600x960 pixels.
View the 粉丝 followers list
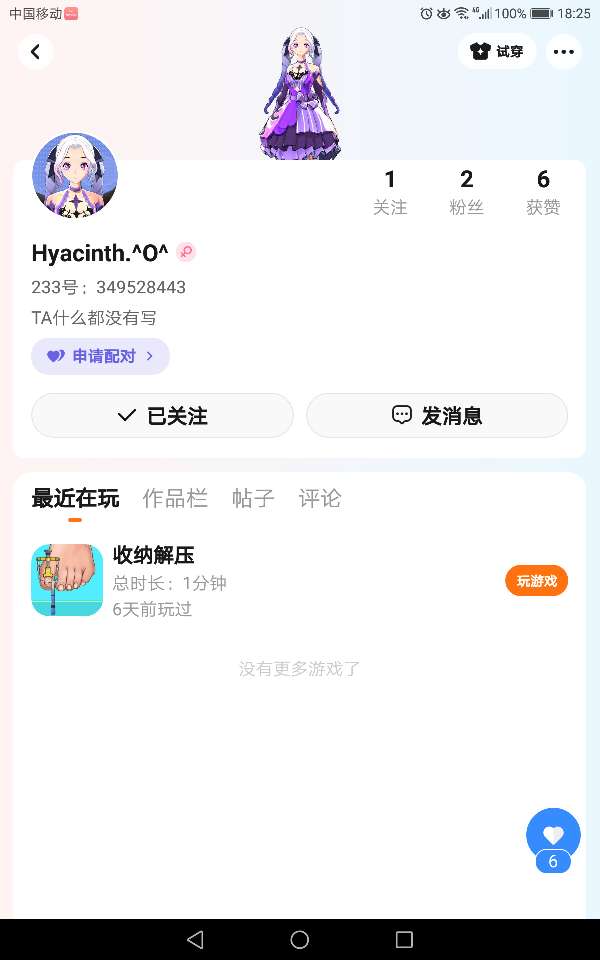click(466, 192)
